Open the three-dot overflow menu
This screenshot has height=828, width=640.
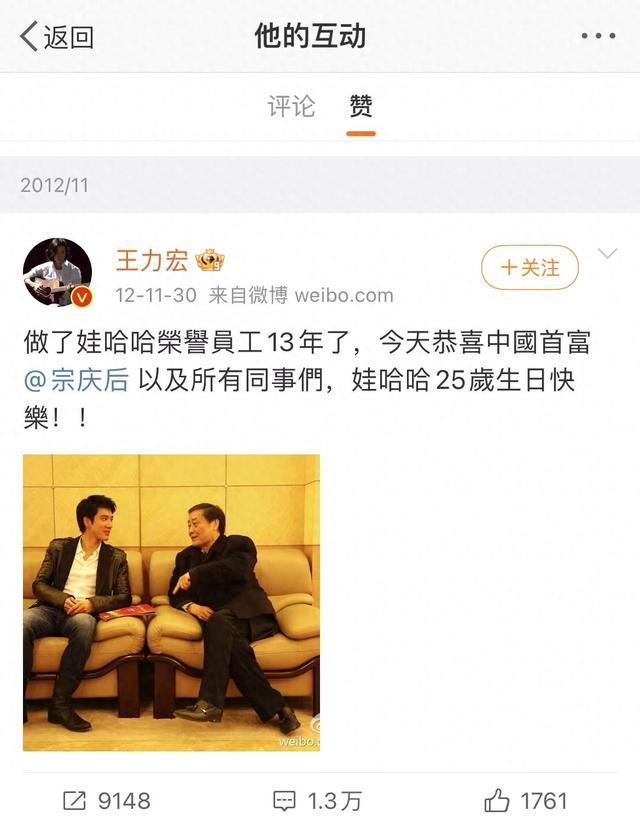[598, 37]
